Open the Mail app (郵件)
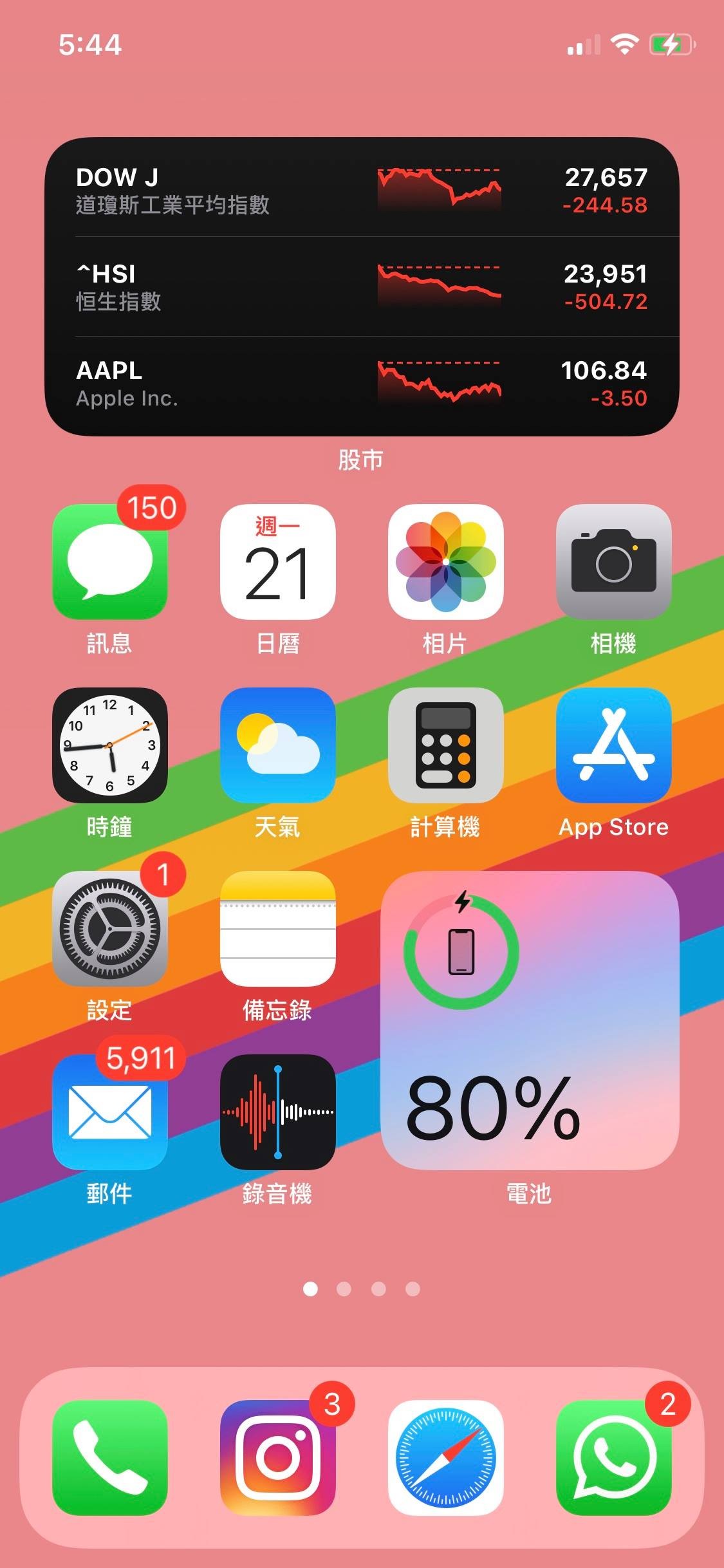This screenshot has width=724, height=1568. pos(109,1112)
